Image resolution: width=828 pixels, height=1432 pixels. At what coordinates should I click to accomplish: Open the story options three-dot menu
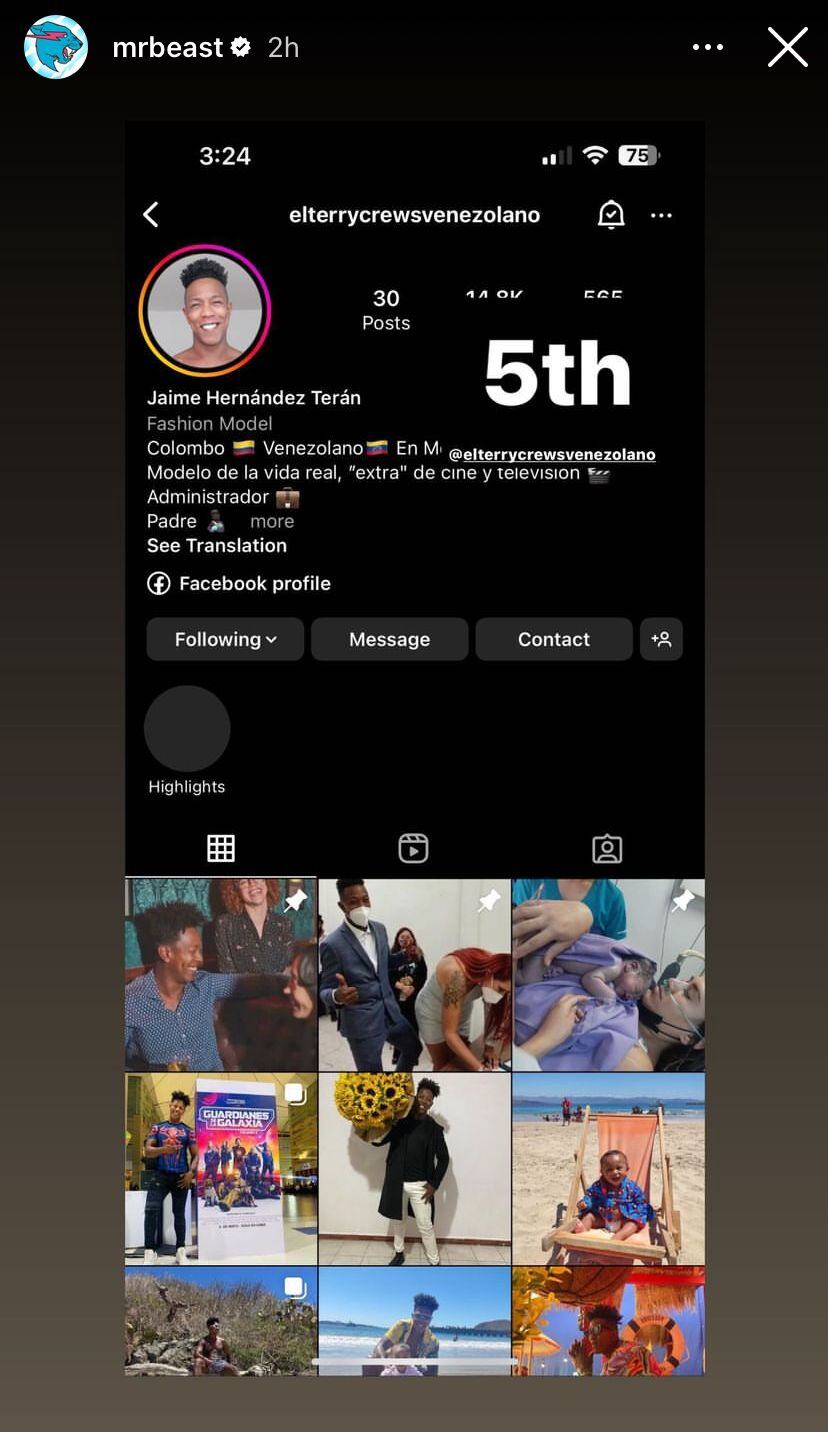(x=707, y=47)
